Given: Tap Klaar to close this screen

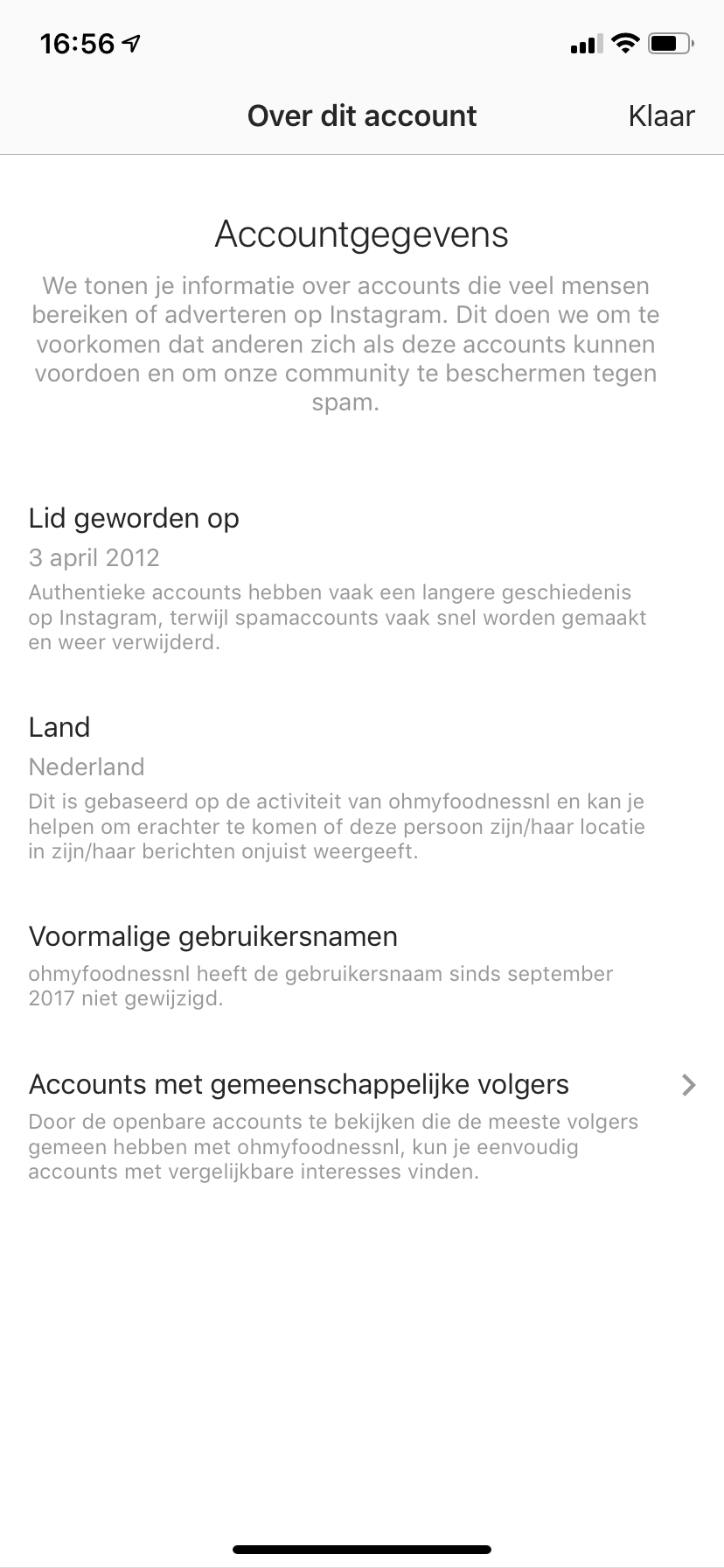Looking at the screenshot, I should (661, 116).
